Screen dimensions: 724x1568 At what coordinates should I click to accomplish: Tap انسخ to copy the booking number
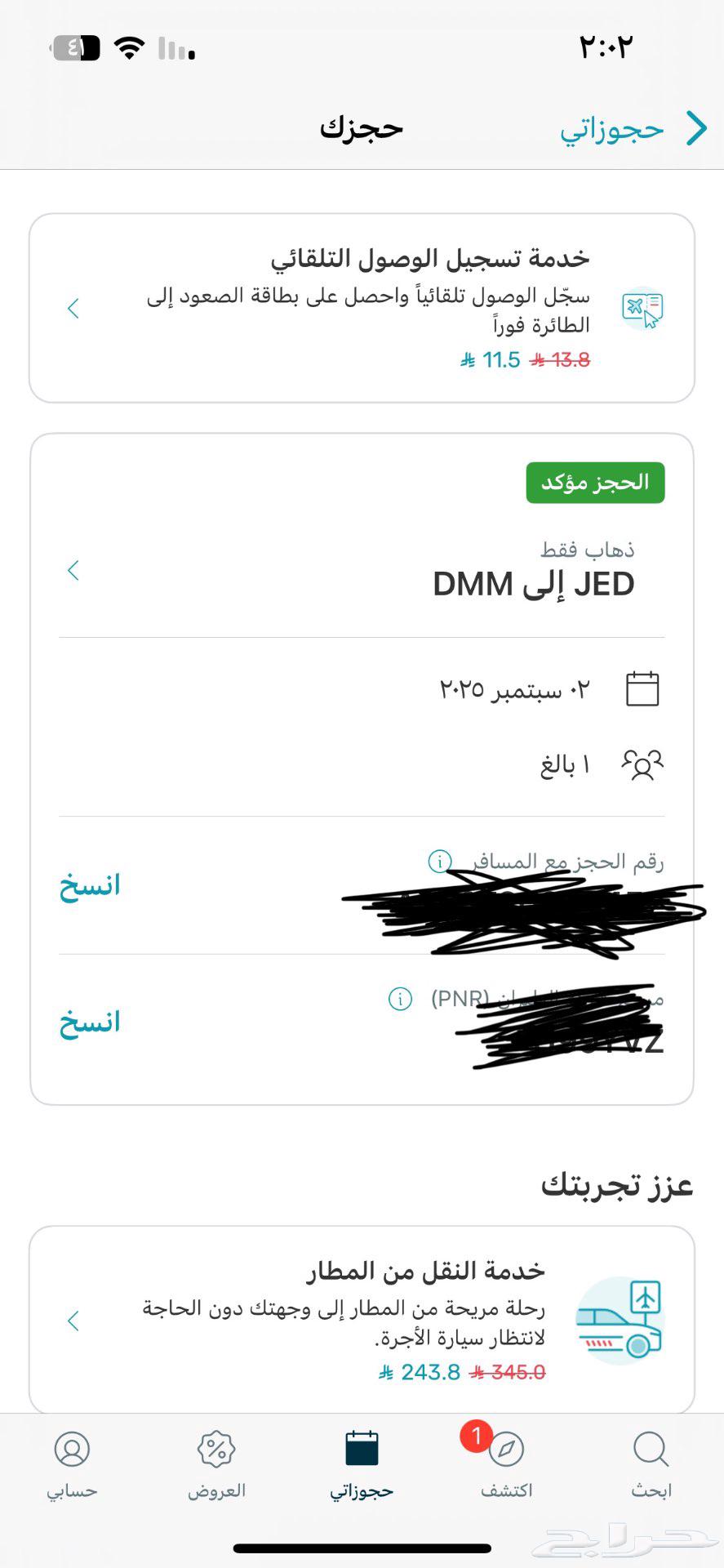pyautogui.click(x=88, y=884)
